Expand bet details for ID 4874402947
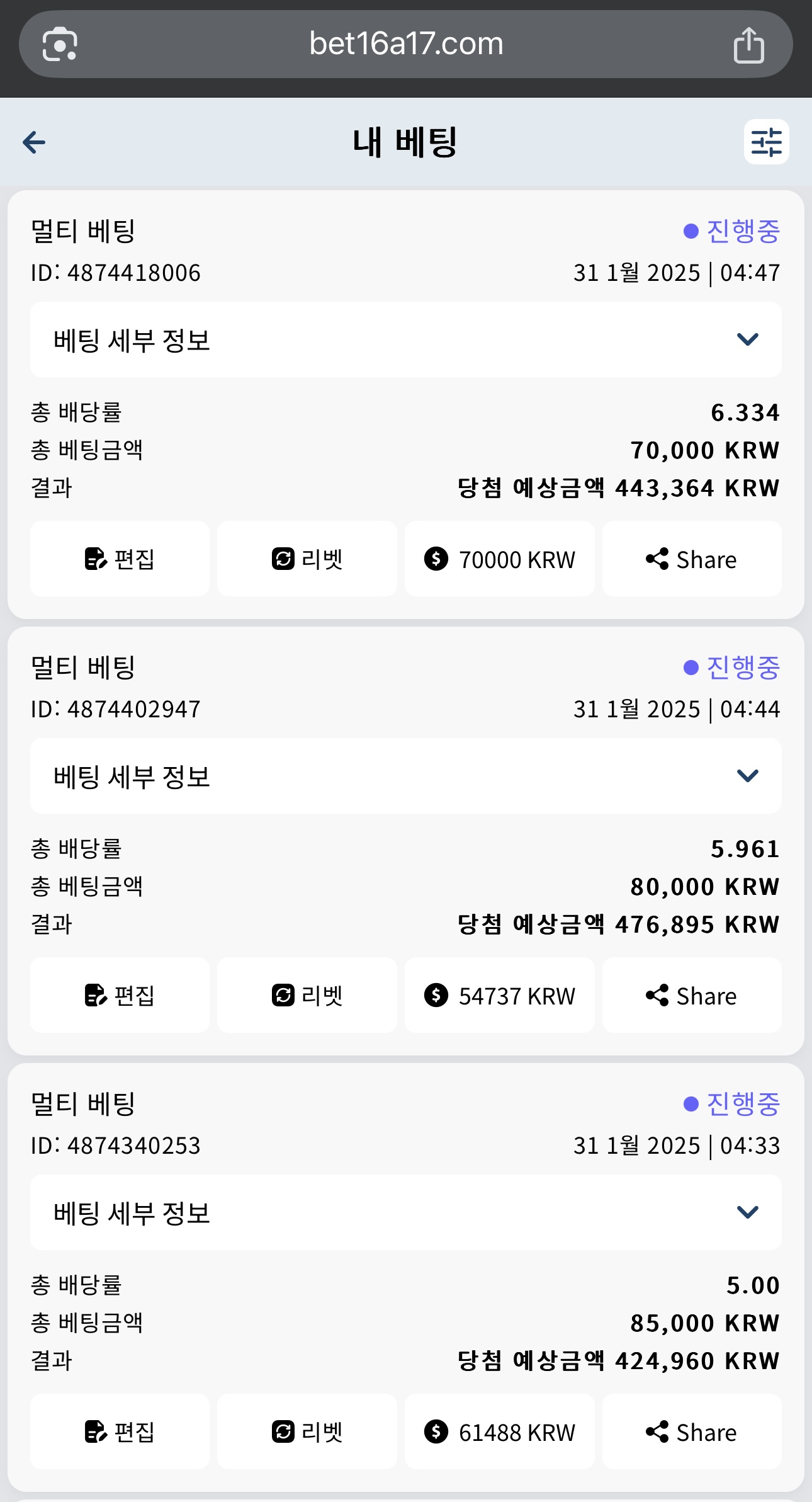The width and height of the screenshot is (812, 1502). click(x=406, y=776)
